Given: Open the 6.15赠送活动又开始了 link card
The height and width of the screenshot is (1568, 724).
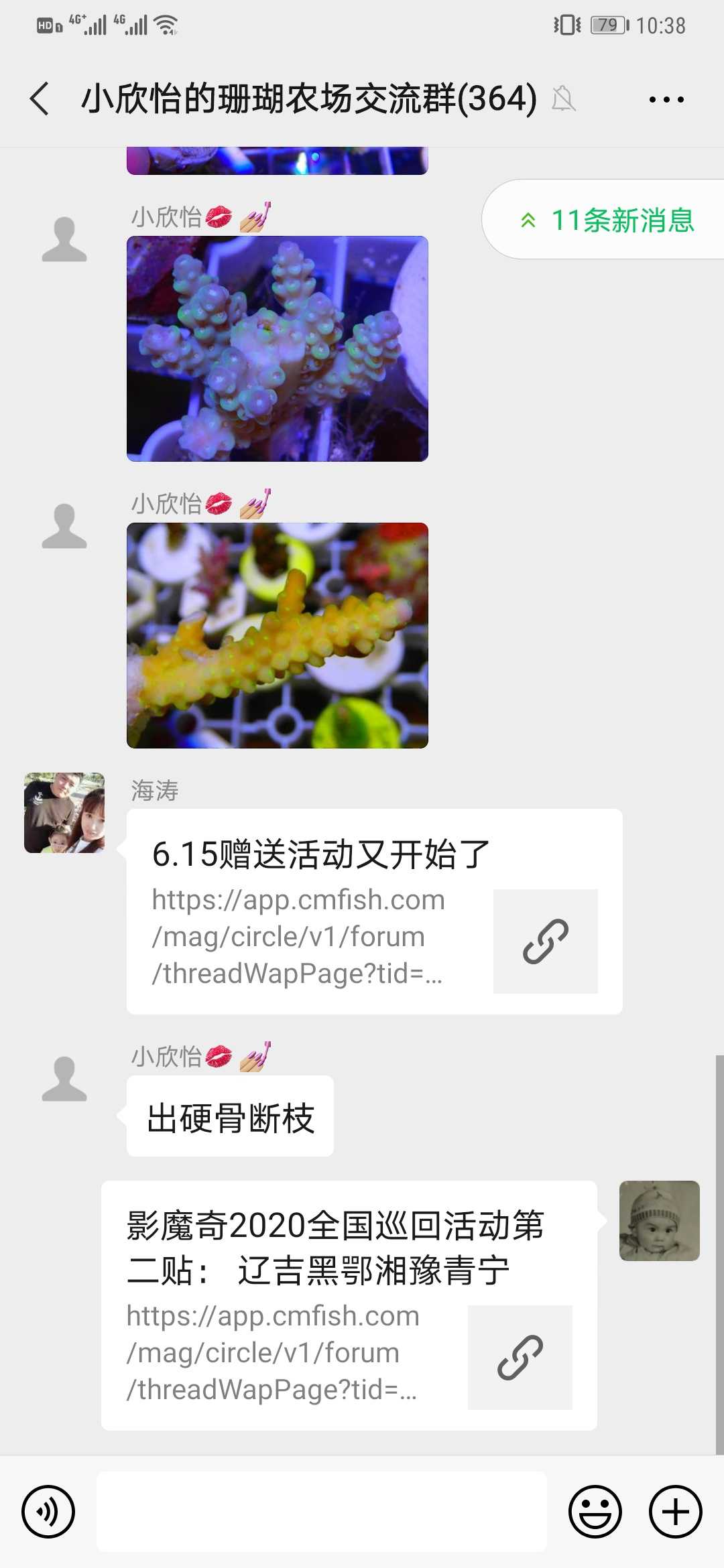Looking at the screenshot, I should [374, 911].
